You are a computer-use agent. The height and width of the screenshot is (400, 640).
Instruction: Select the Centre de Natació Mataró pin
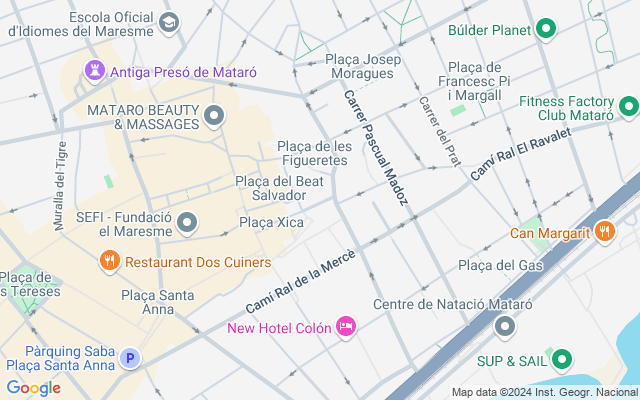(505, 326)
